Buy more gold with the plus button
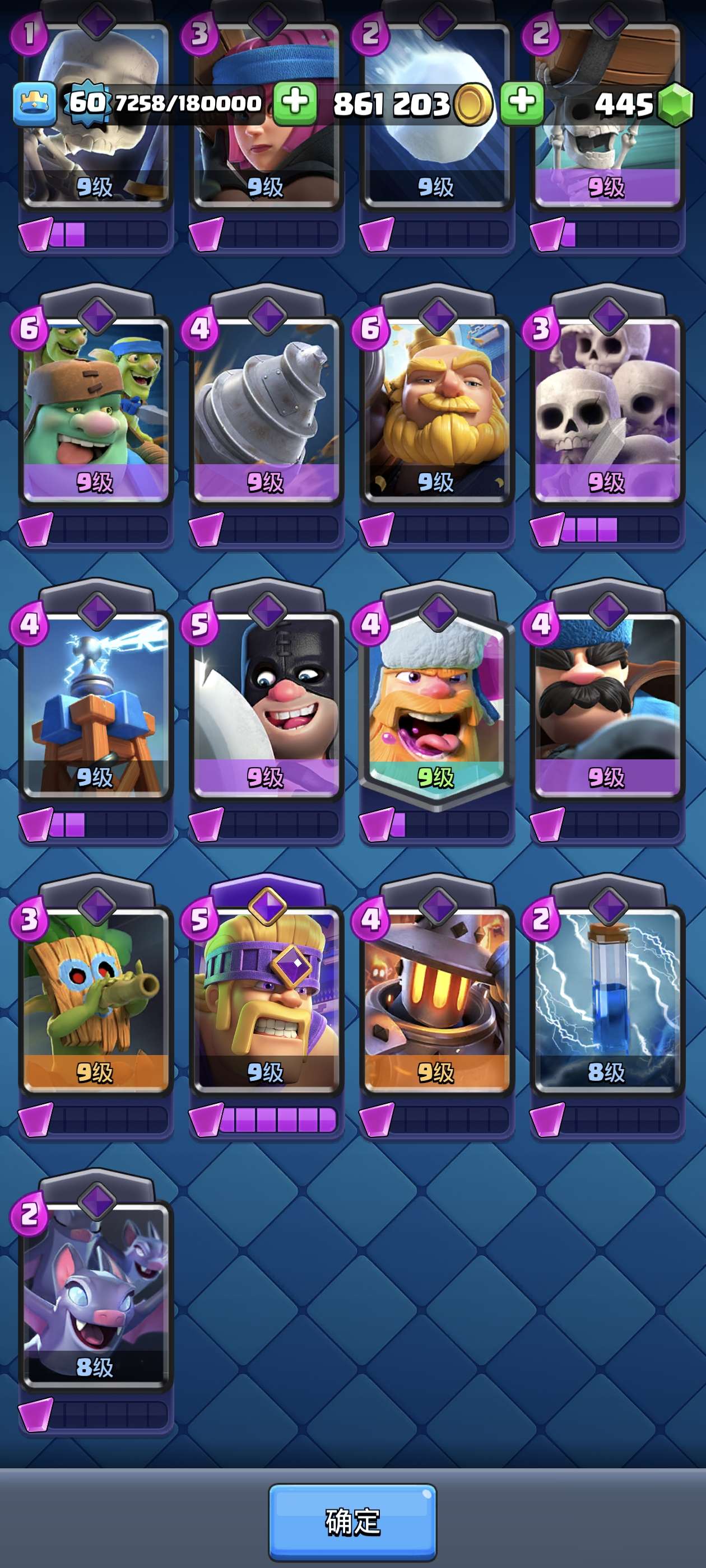Image resolution: width=706 pixels, height=1568 pixels. pos(522,103)
